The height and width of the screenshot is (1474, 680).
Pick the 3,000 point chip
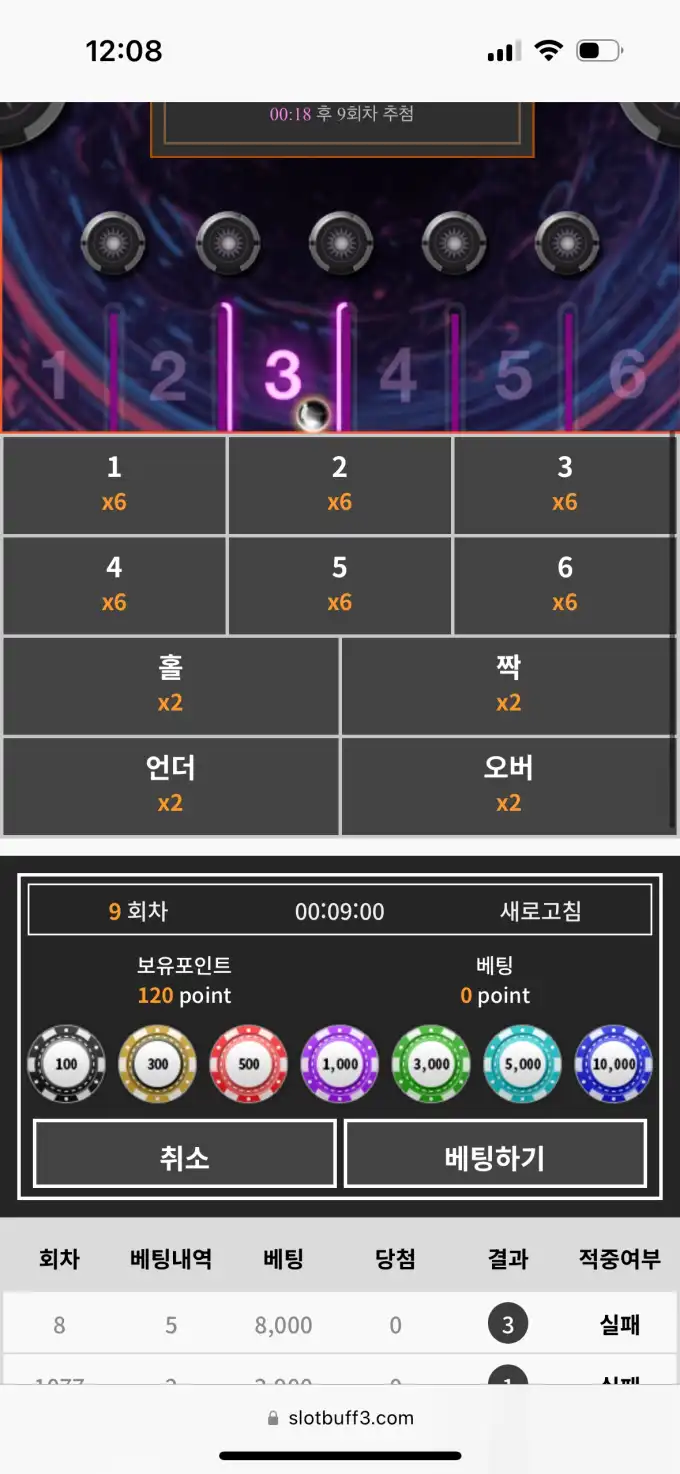431,1064
